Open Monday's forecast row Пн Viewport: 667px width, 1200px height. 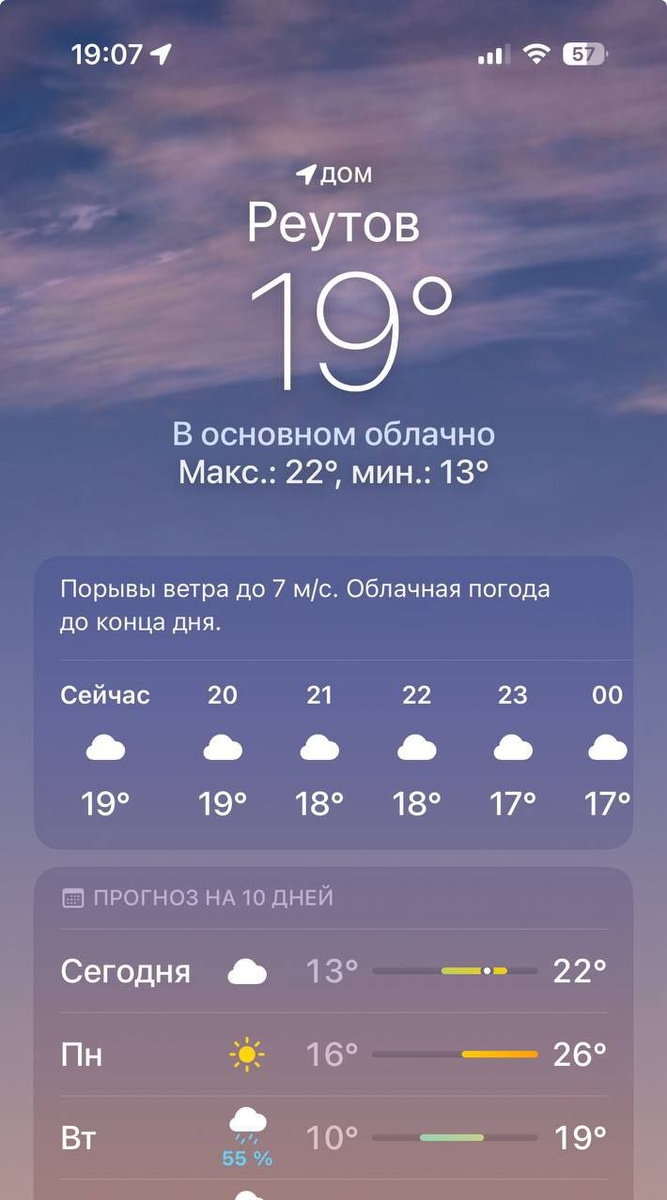[x=333, y=1054]
